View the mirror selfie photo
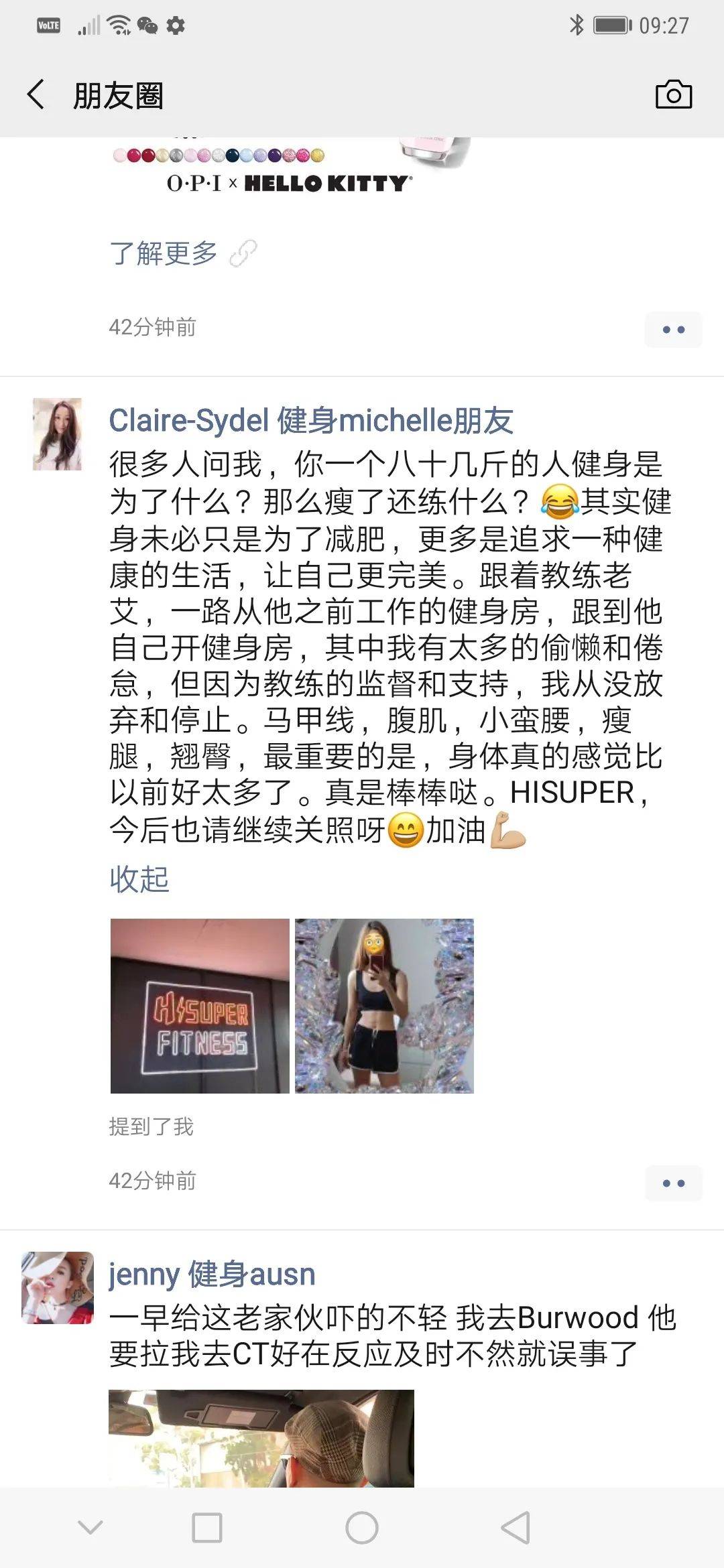 point(384,1006)
